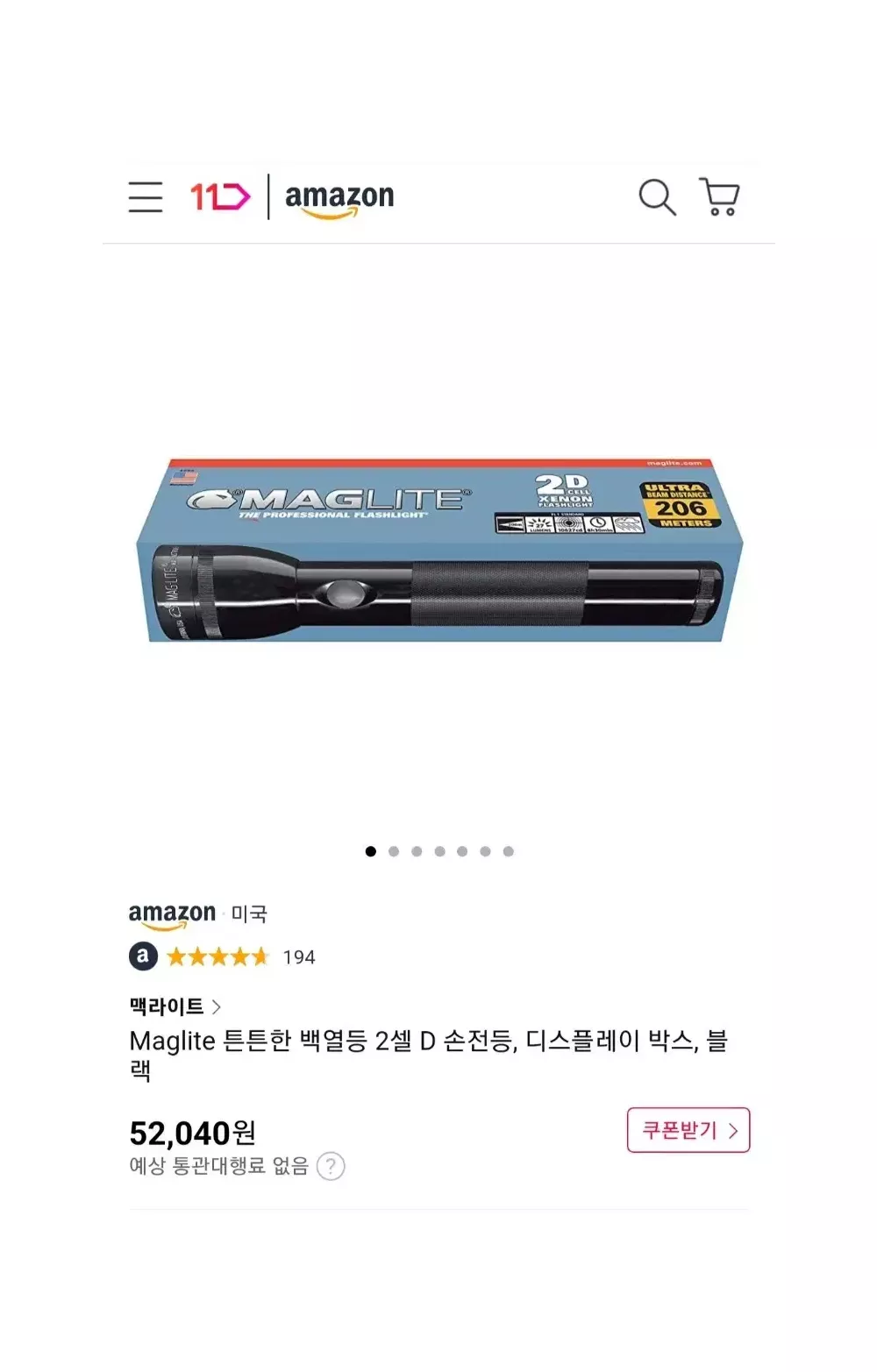Open the shopping cart
This screenshot has width=877, height=1372.
pyautogui.click(x=719, y=197)
